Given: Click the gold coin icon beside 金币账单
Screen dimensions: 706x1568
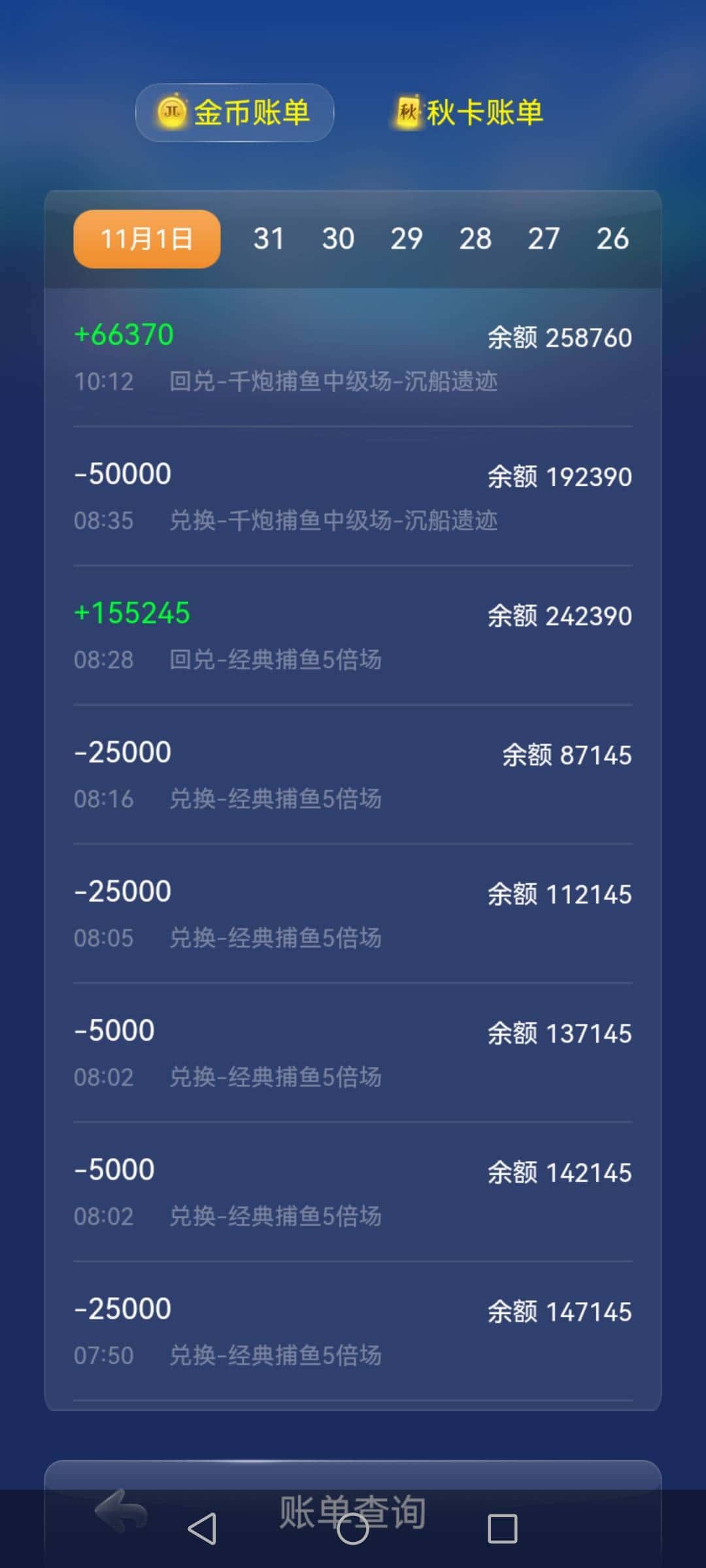Looking at the screenshot, I should (170, 112).
